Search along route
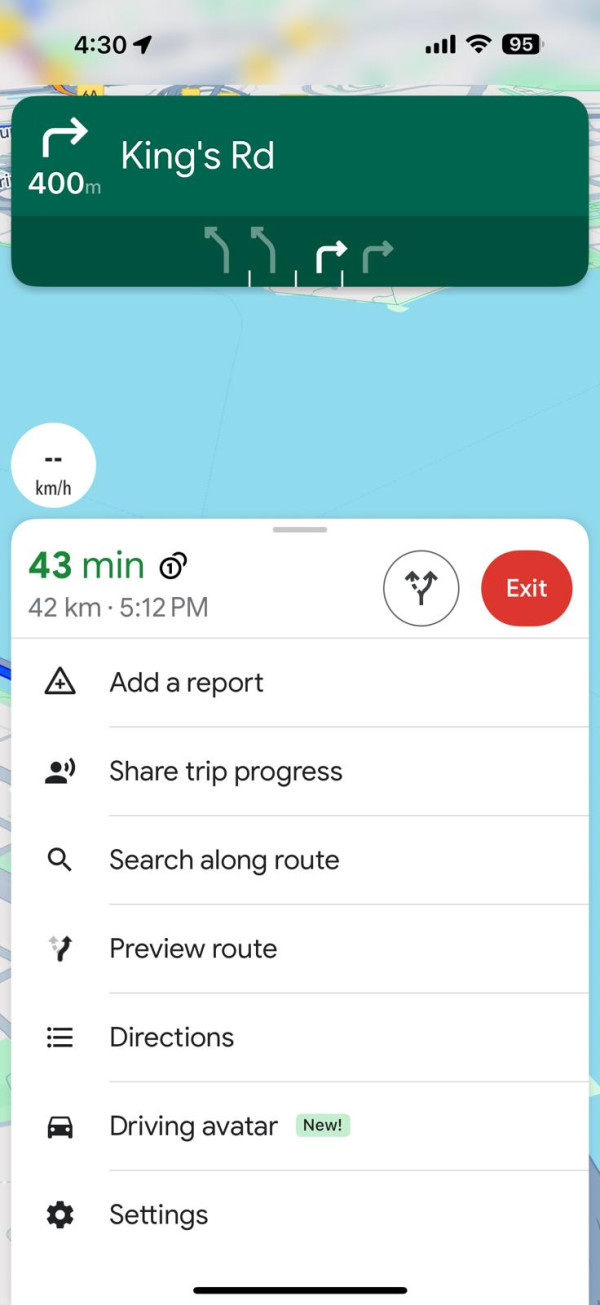Screen dimensions: 600x1305 224,860
